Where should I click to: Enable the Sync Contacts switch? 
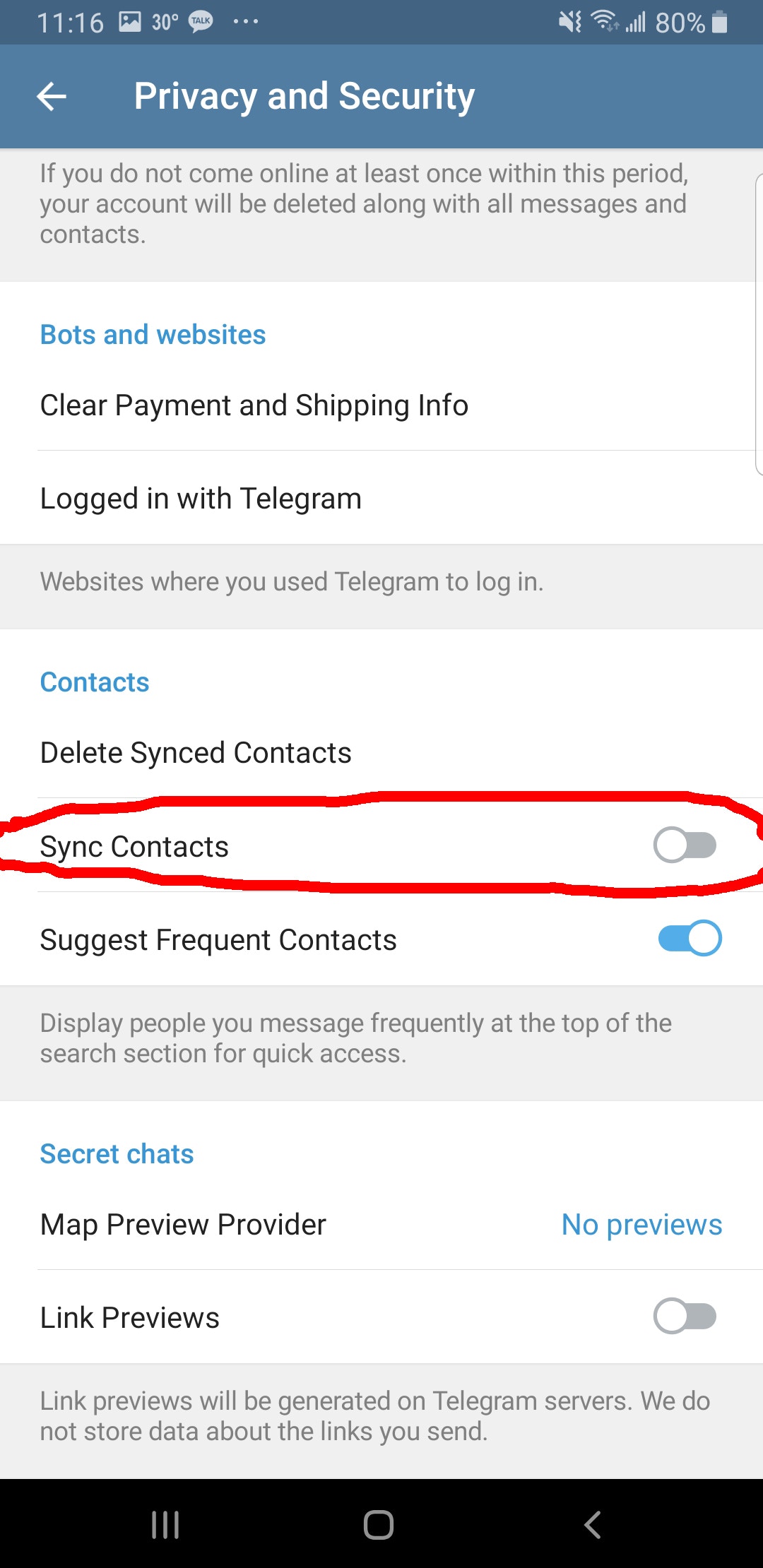click(685, 845)
